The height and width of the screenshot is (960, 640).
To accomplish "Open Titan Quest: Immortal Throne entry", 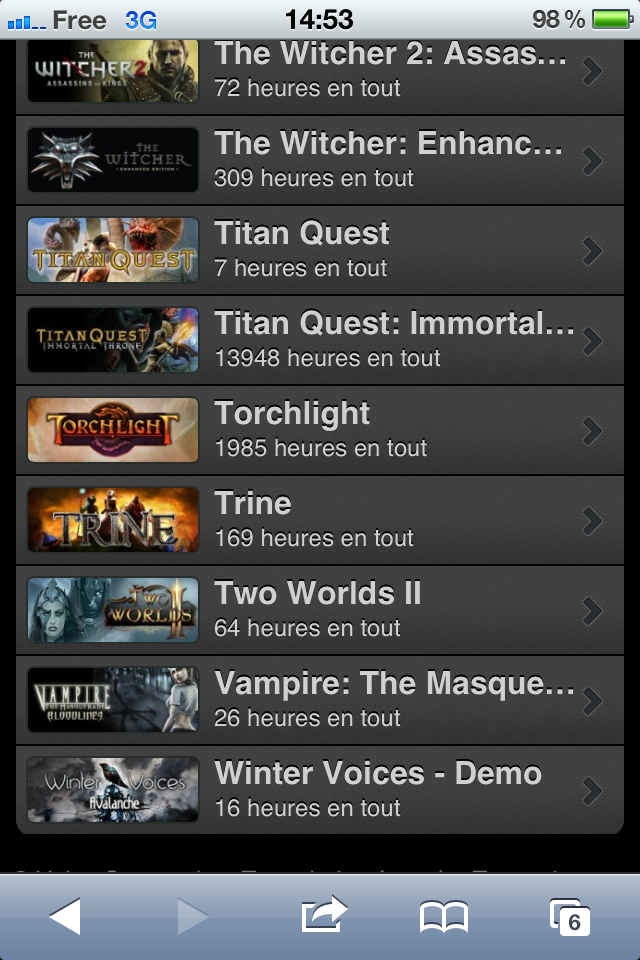I will (x=320, y=340).
